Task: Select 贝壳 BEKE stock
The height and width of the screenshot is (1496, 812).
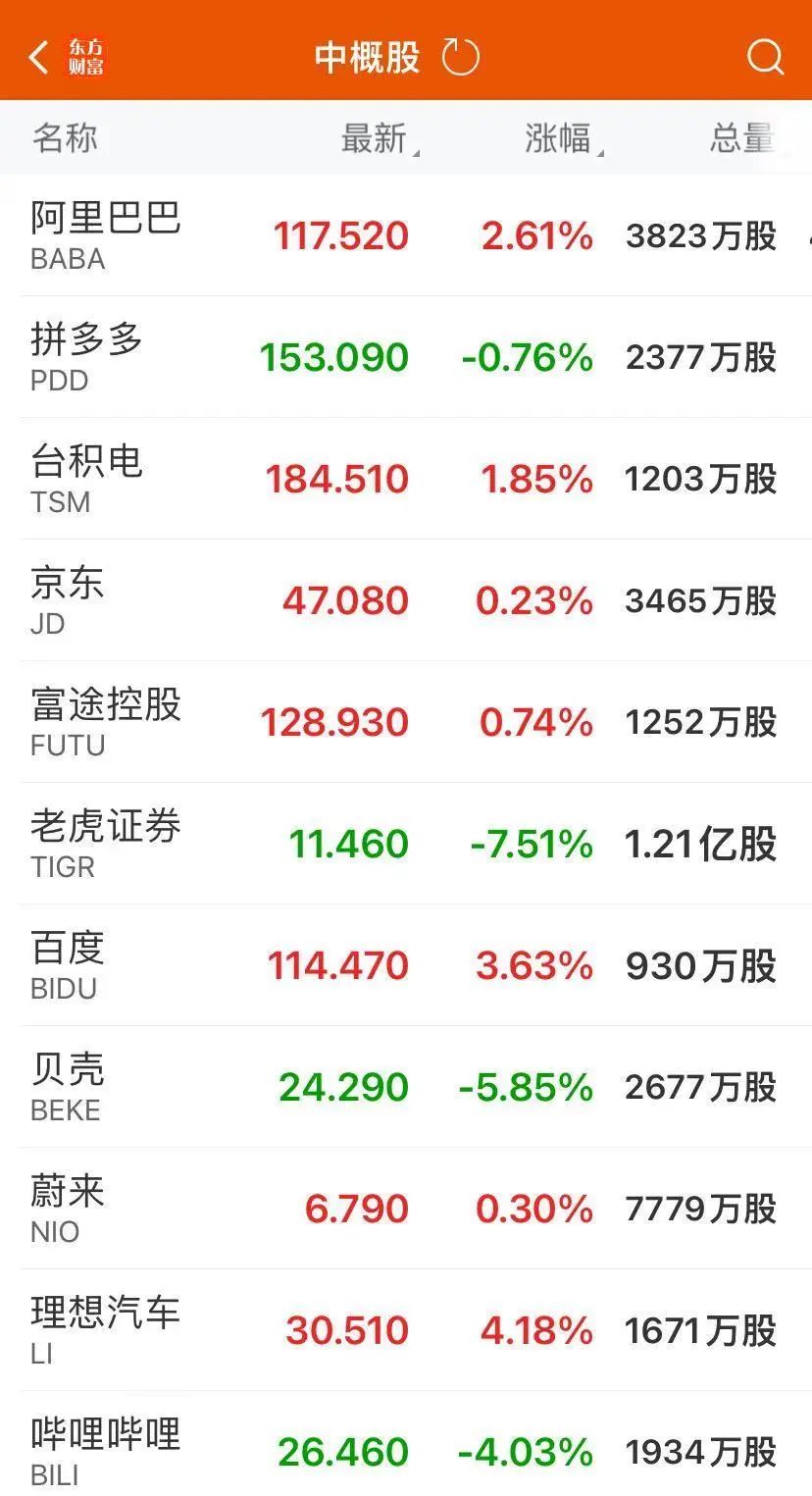Action: [406, 1087]
